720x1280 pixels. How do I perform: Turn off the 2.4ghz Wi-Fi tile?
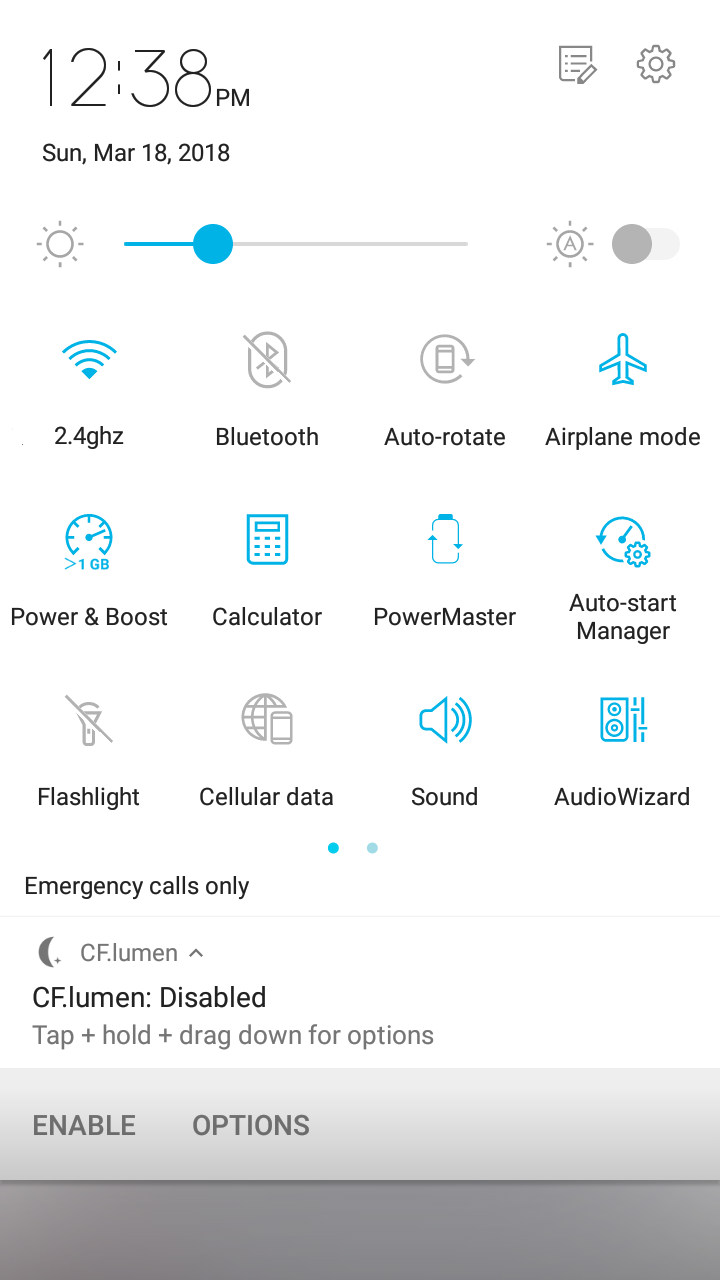pos(89,360)
